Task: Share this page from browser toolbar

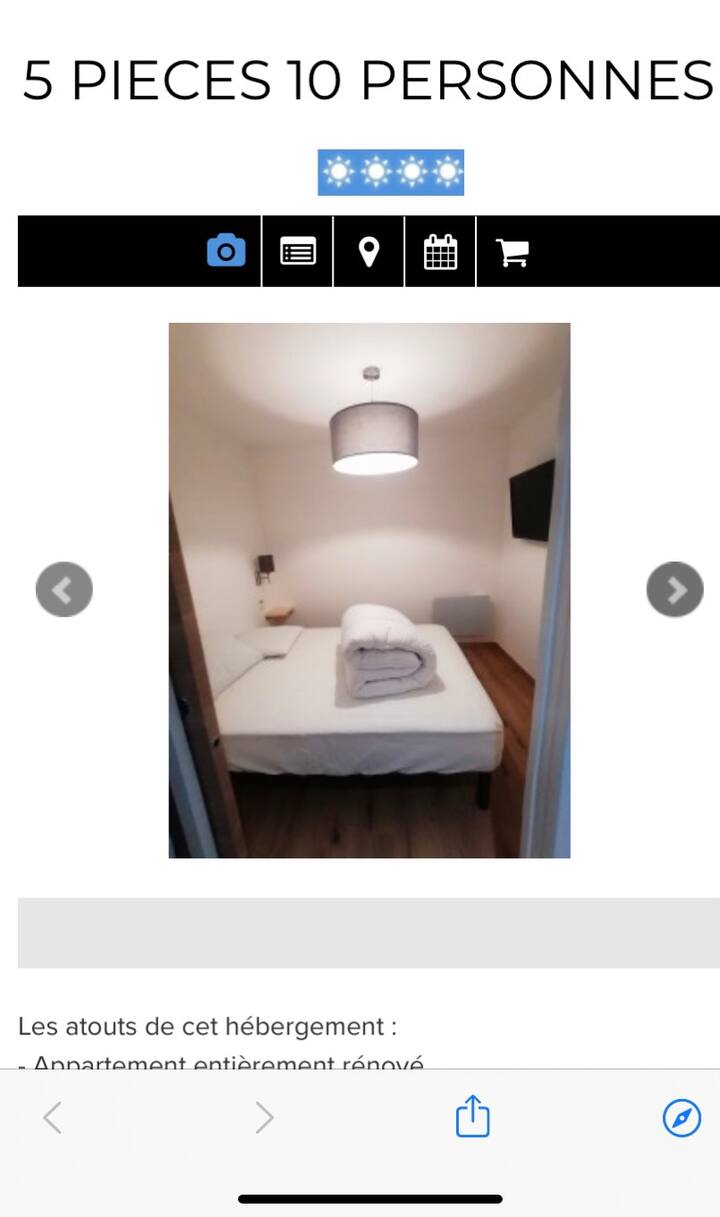Action: coord(473,1116)
